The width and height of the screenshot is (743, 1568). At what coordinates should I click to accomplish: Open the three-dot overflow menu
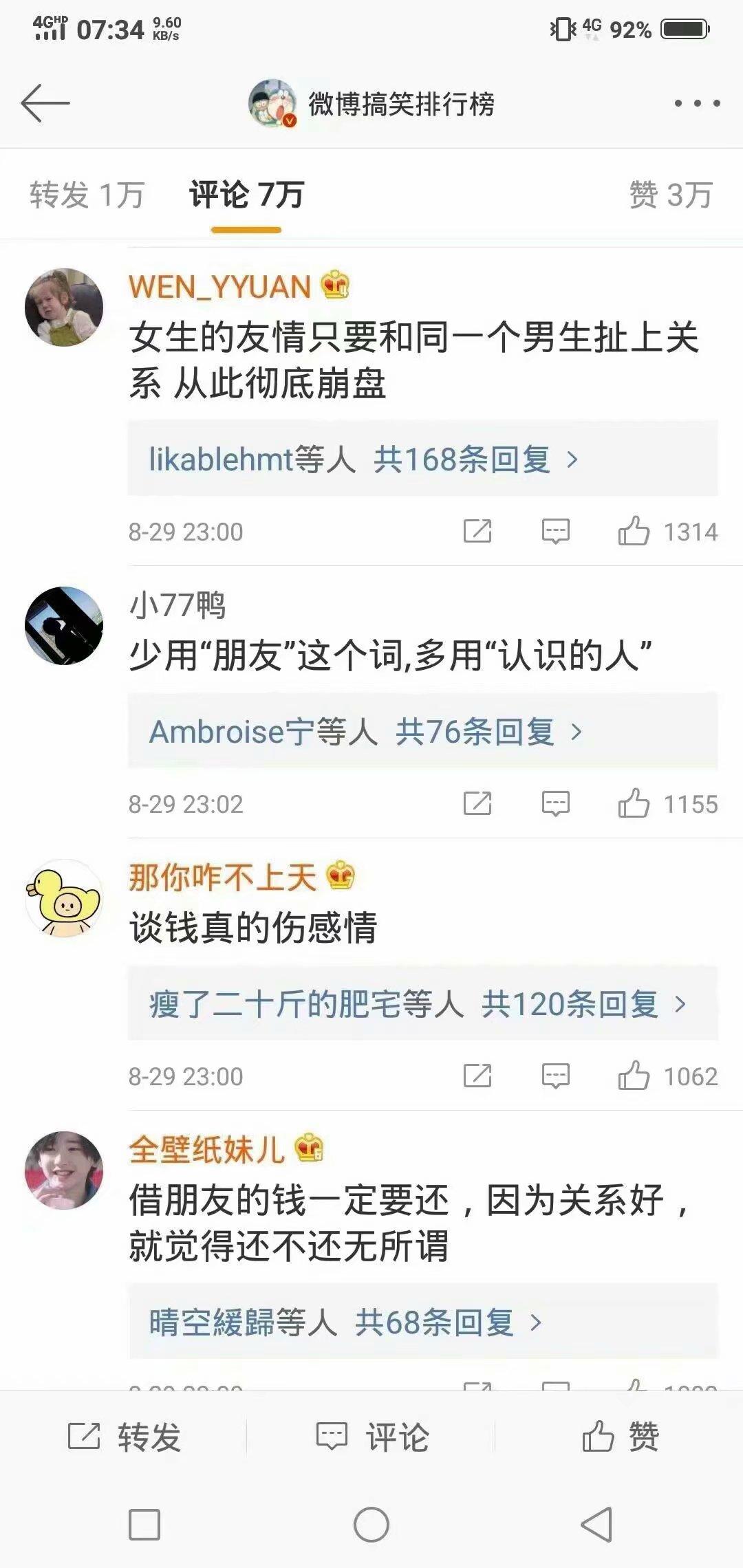click(697, 103)
